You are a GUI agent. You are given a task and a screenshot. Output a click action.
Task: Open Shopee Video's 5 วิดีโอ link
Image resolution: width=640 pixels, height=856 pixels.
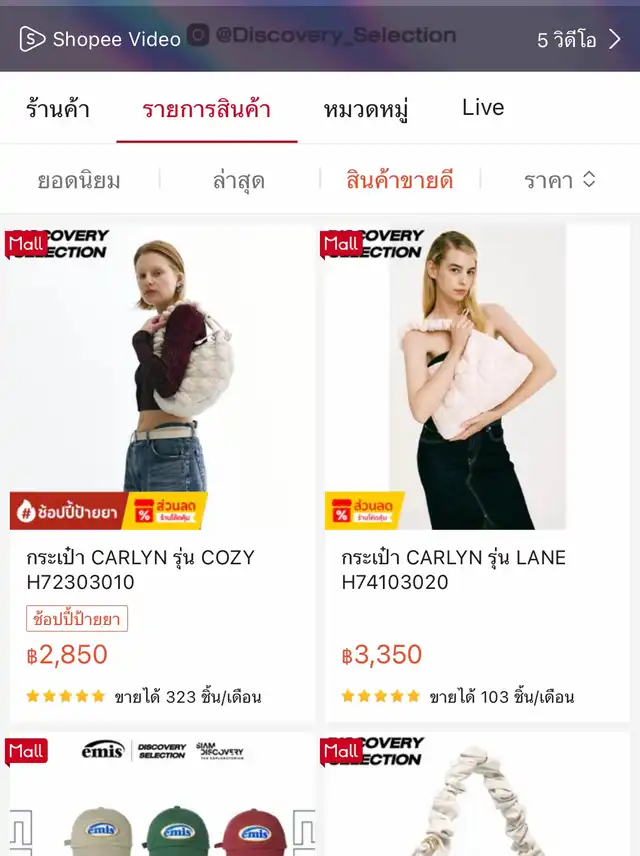pyautogui.click(x=578, y=40)
